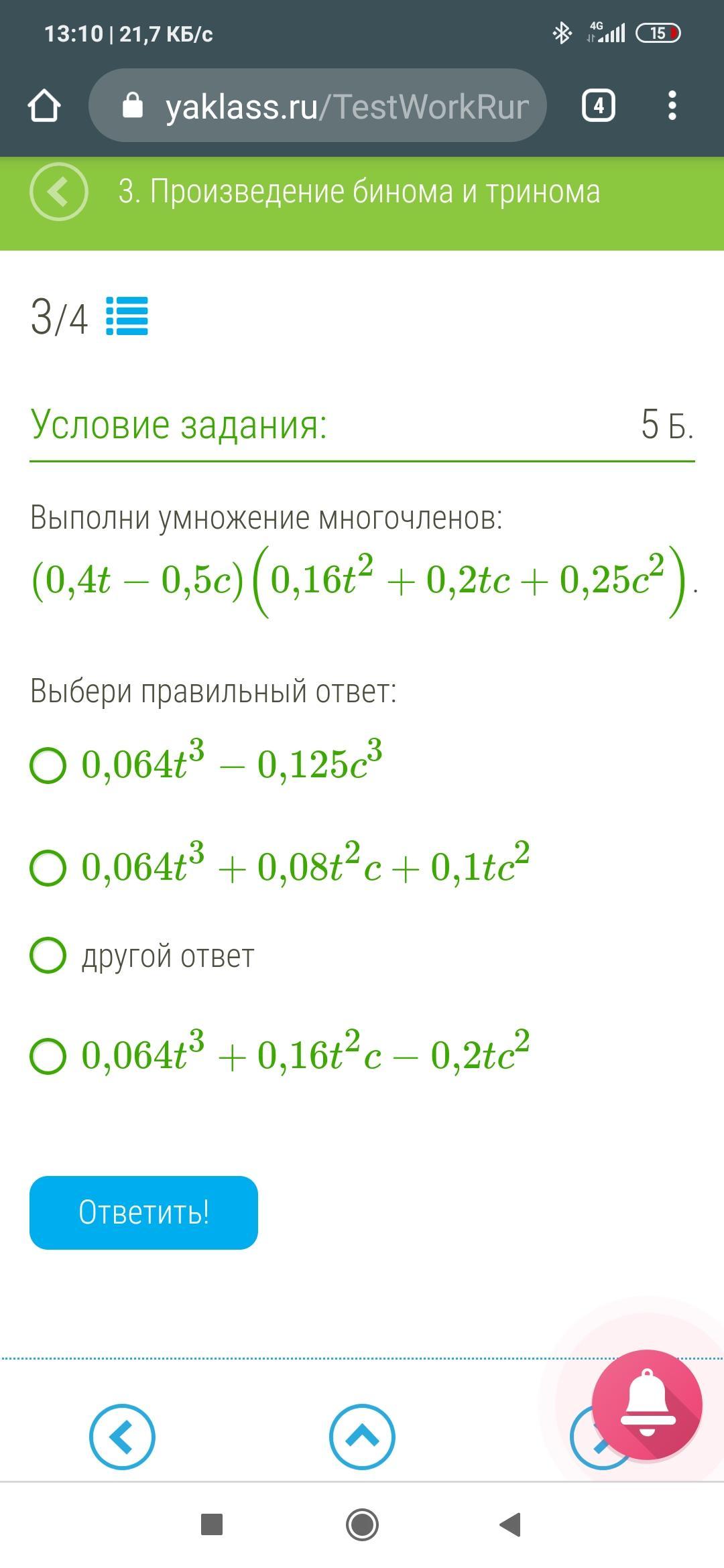The height and width of the screenshot is (1568, 724).
Task: Open the task list icon next to 3/4
Action: 127,316
